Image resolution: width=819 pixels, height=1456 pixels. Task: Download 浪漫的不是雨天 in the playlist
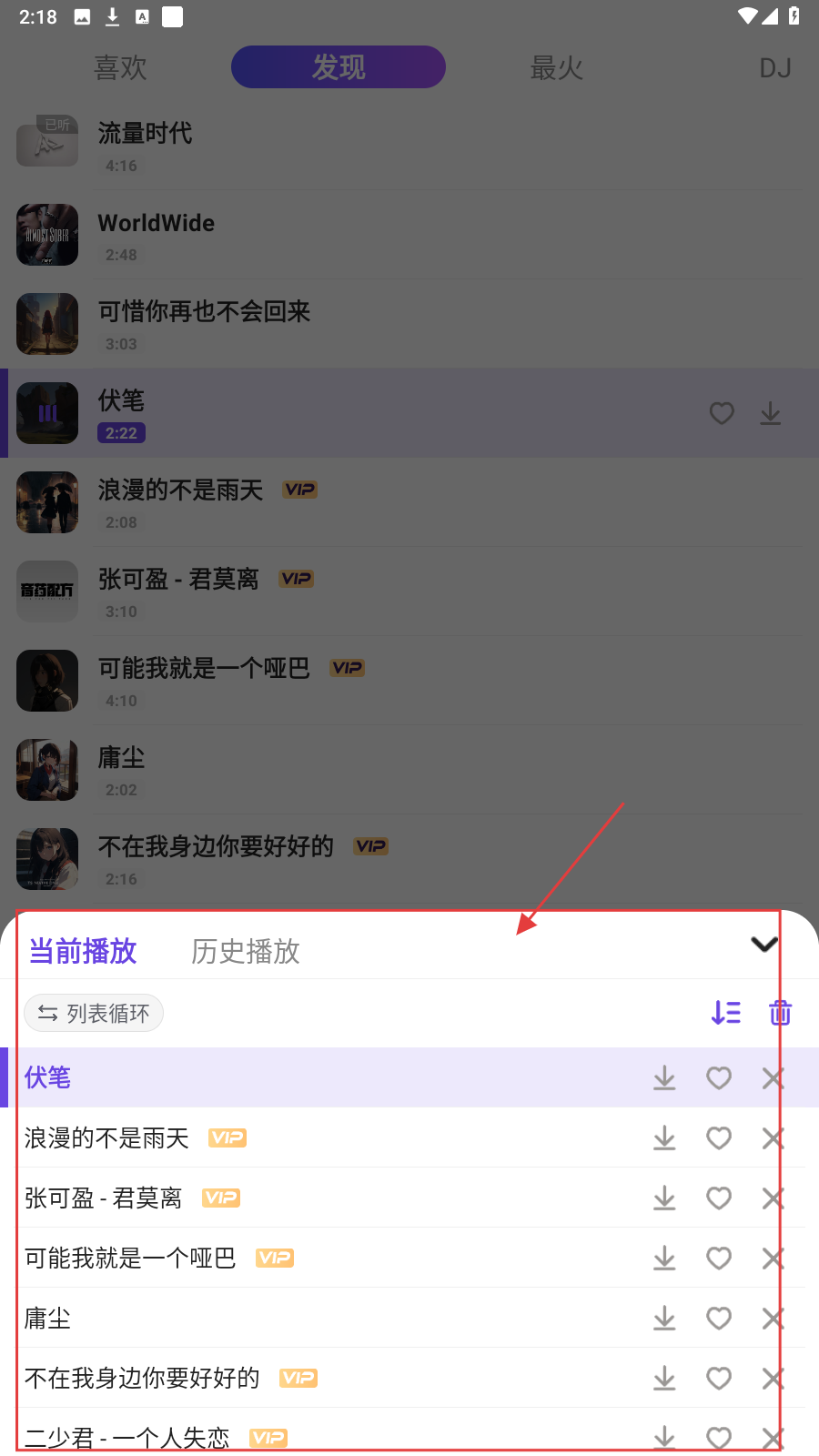[664, 1138]
